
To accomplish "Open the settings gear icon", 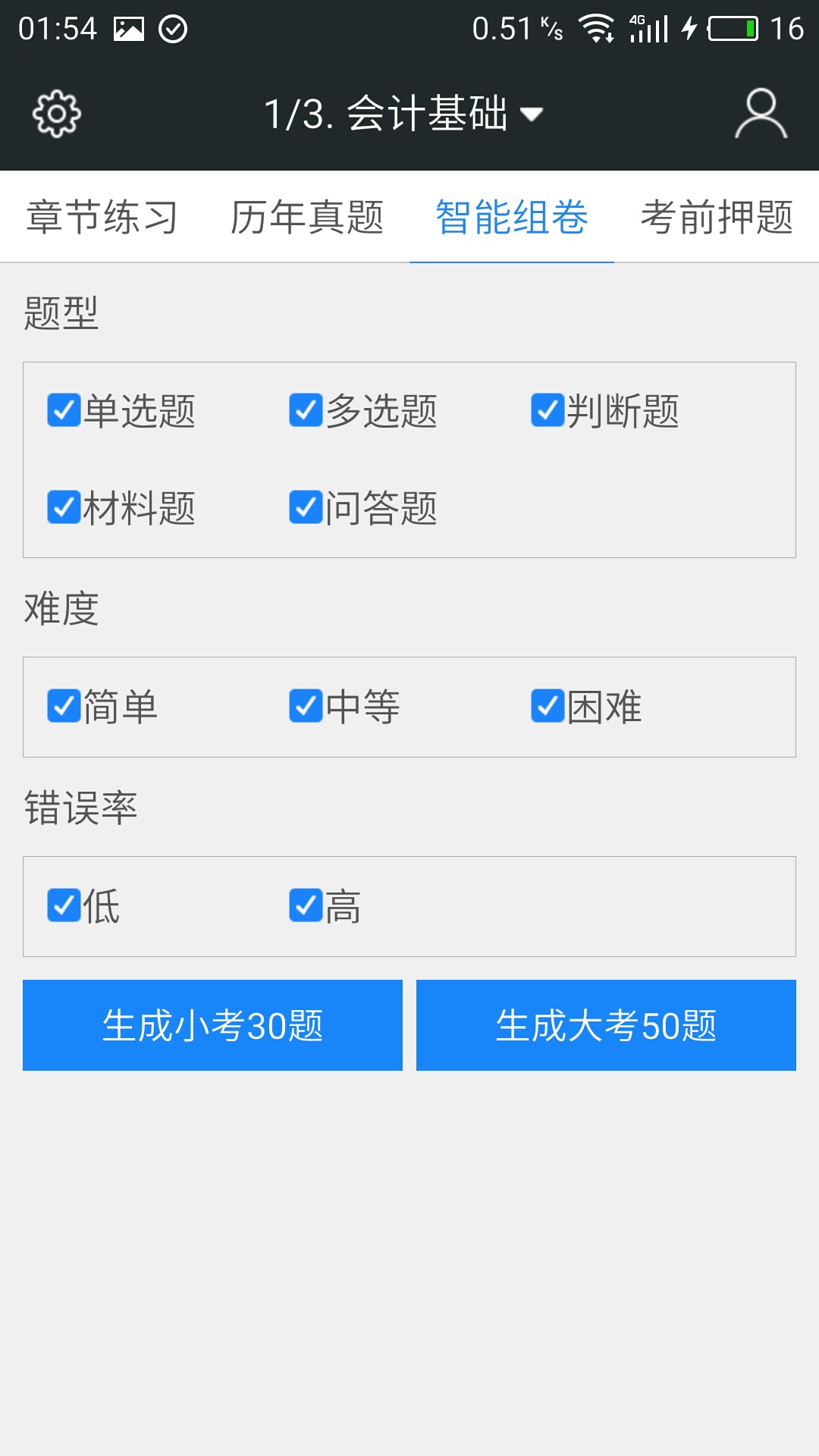I will coord(55,114).
